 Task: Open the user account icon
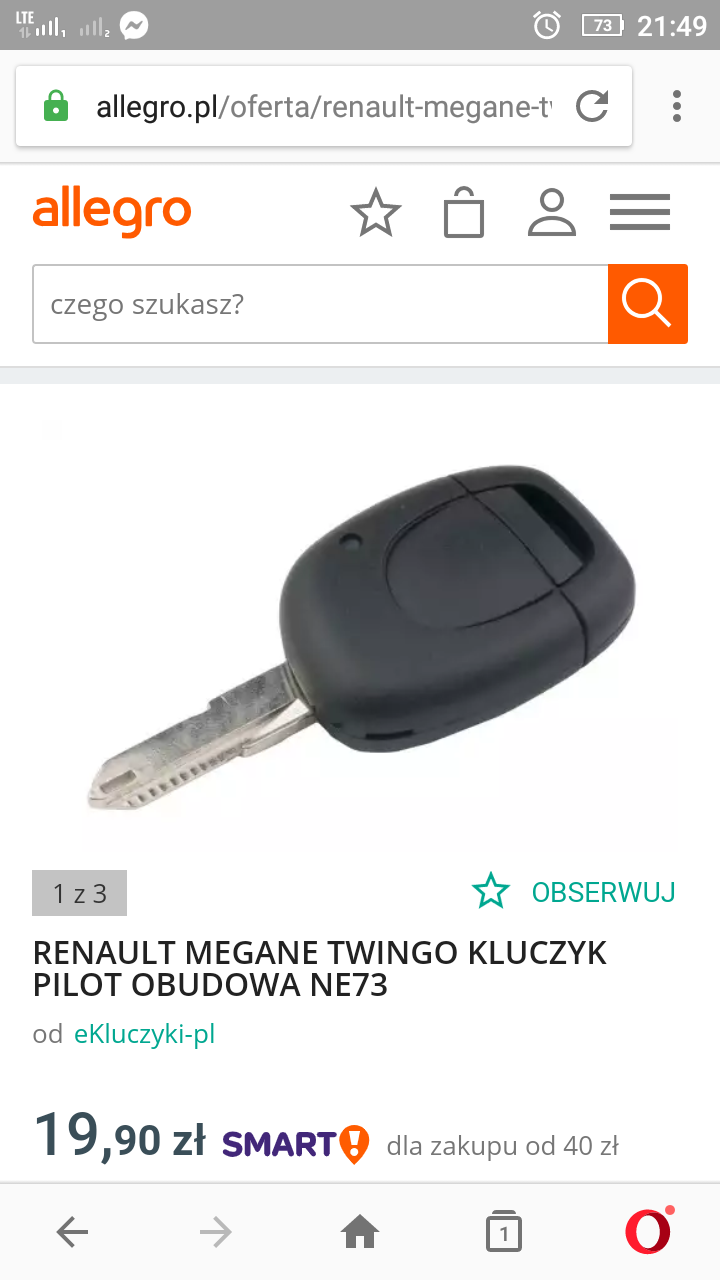point(551,213)
